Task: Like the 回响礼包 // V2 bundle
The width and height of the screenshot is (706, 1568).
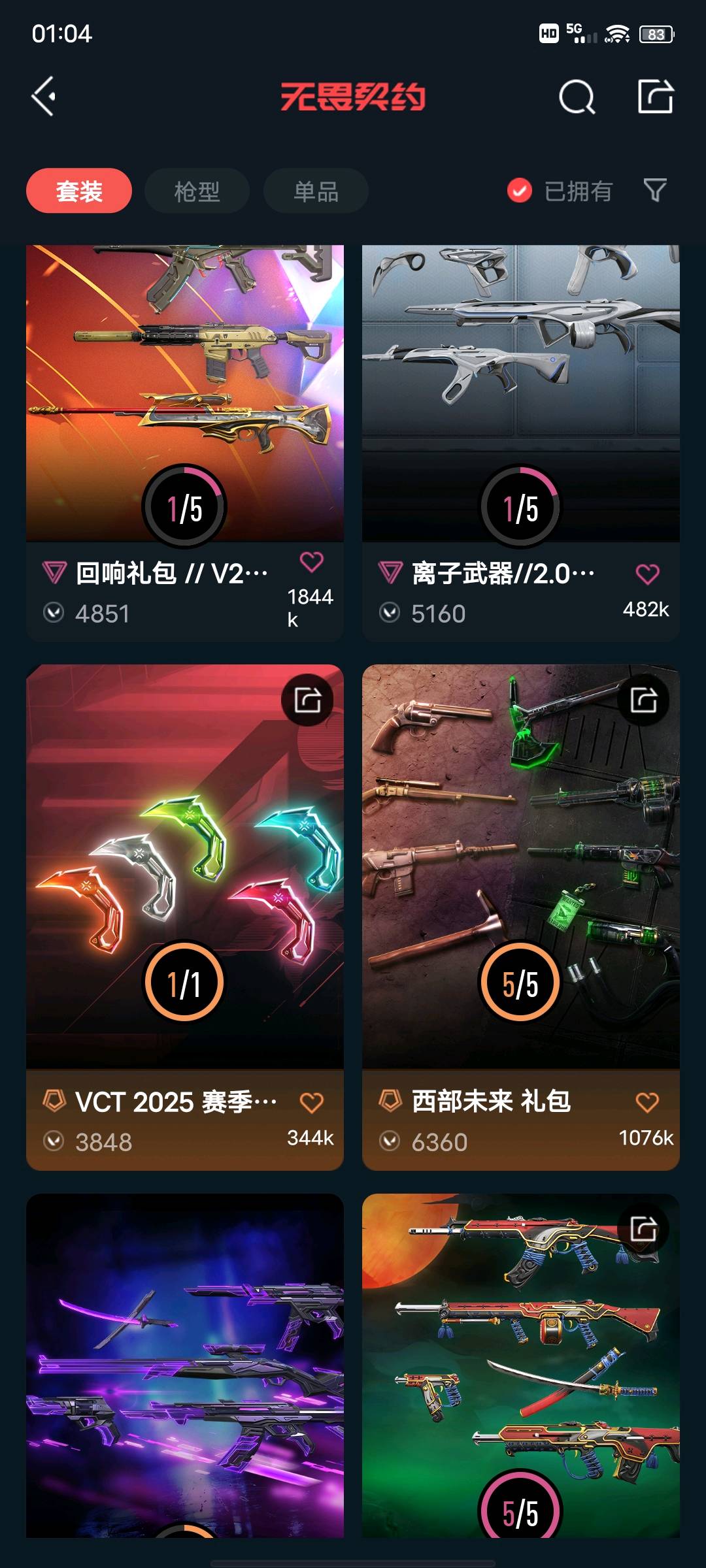Action: pyautogui.click(x=311, y=562)
